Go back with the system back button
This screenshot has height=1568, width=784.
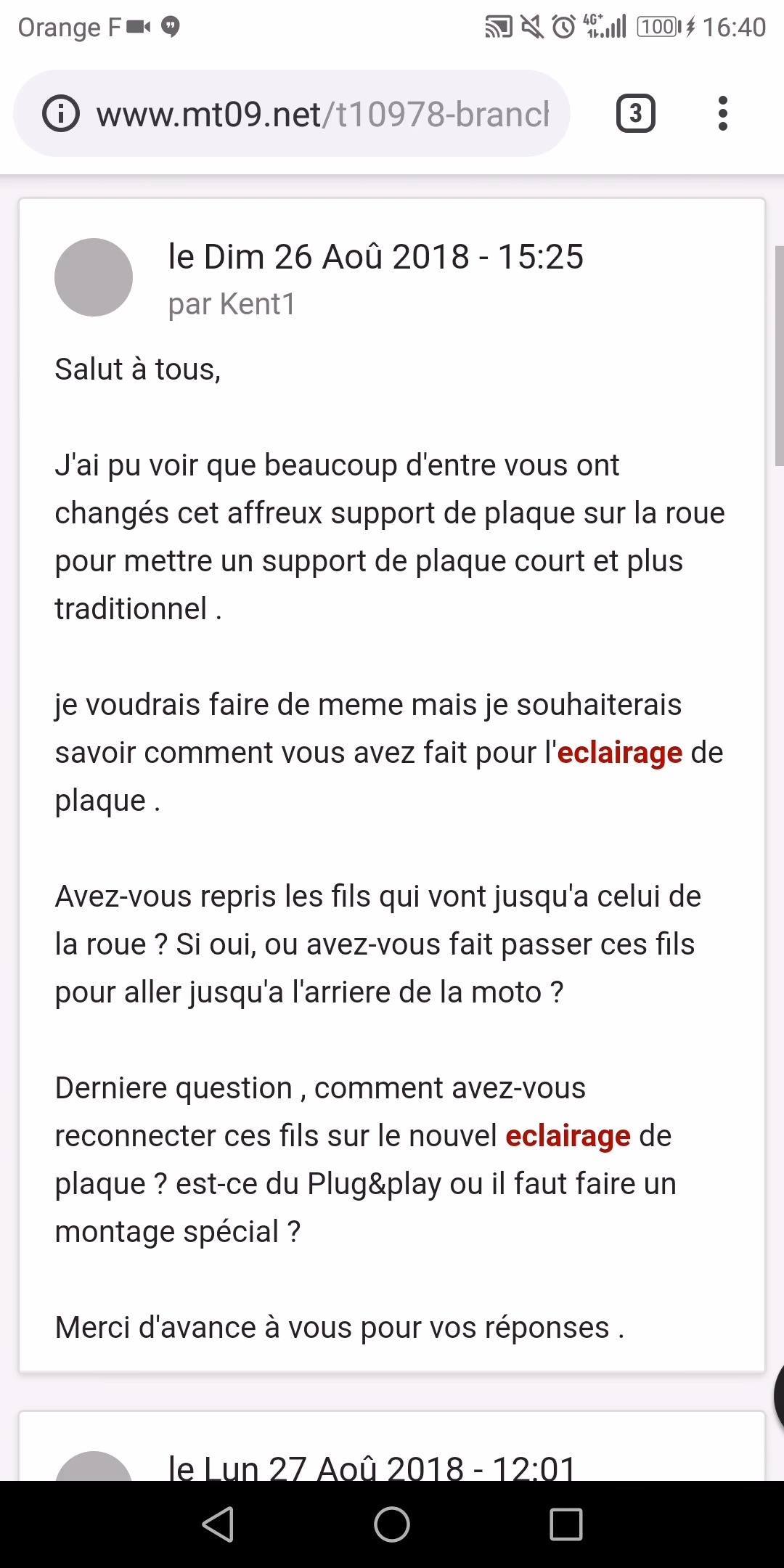pos(218,1524)
